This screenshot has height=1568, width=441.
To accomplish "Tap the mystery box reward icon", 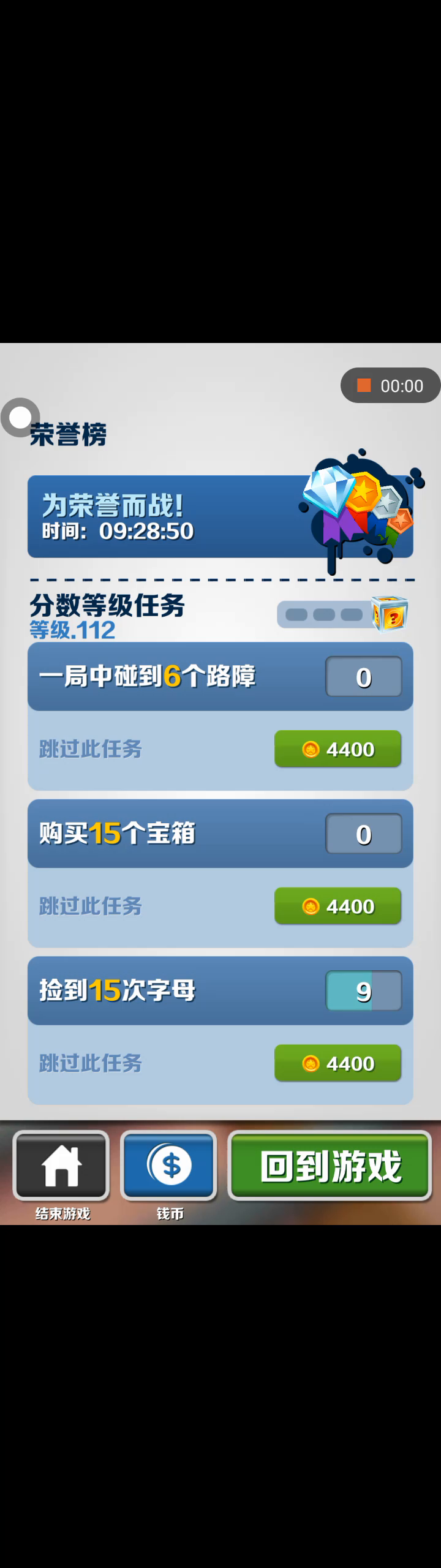I will click(x=390, y=614).
